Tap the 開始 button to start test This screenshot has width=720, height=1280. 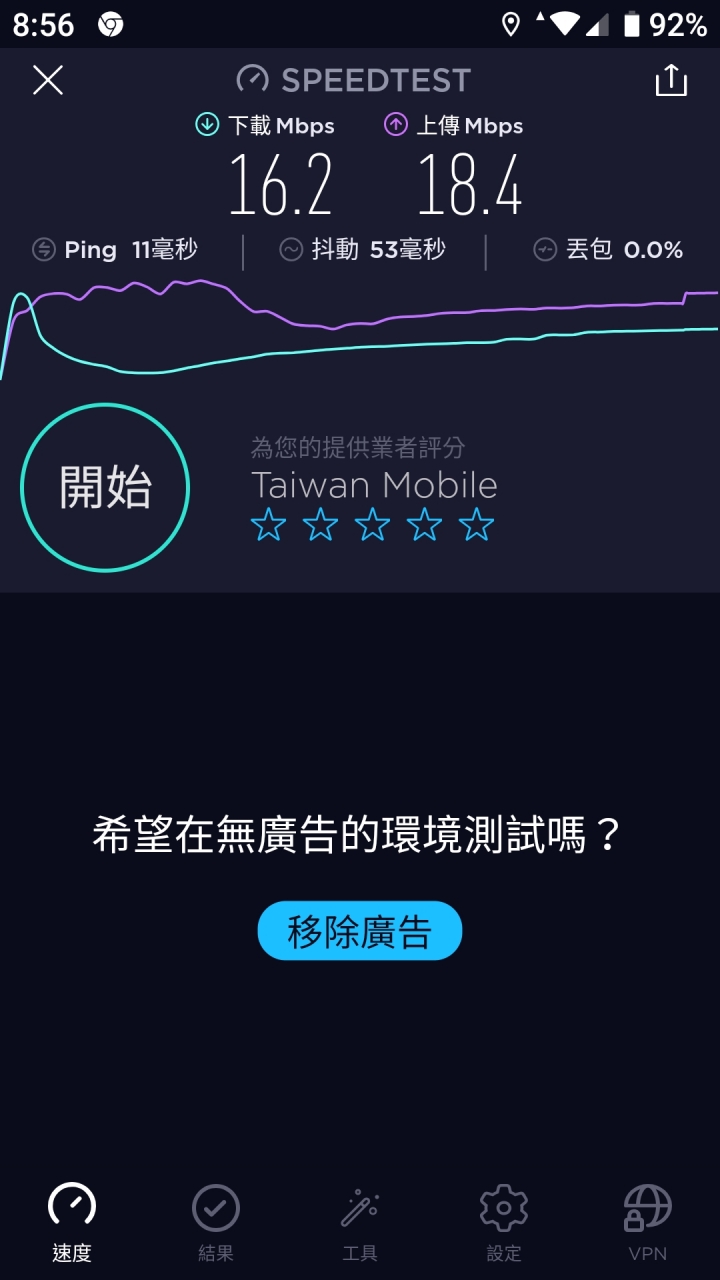point(105,488)
